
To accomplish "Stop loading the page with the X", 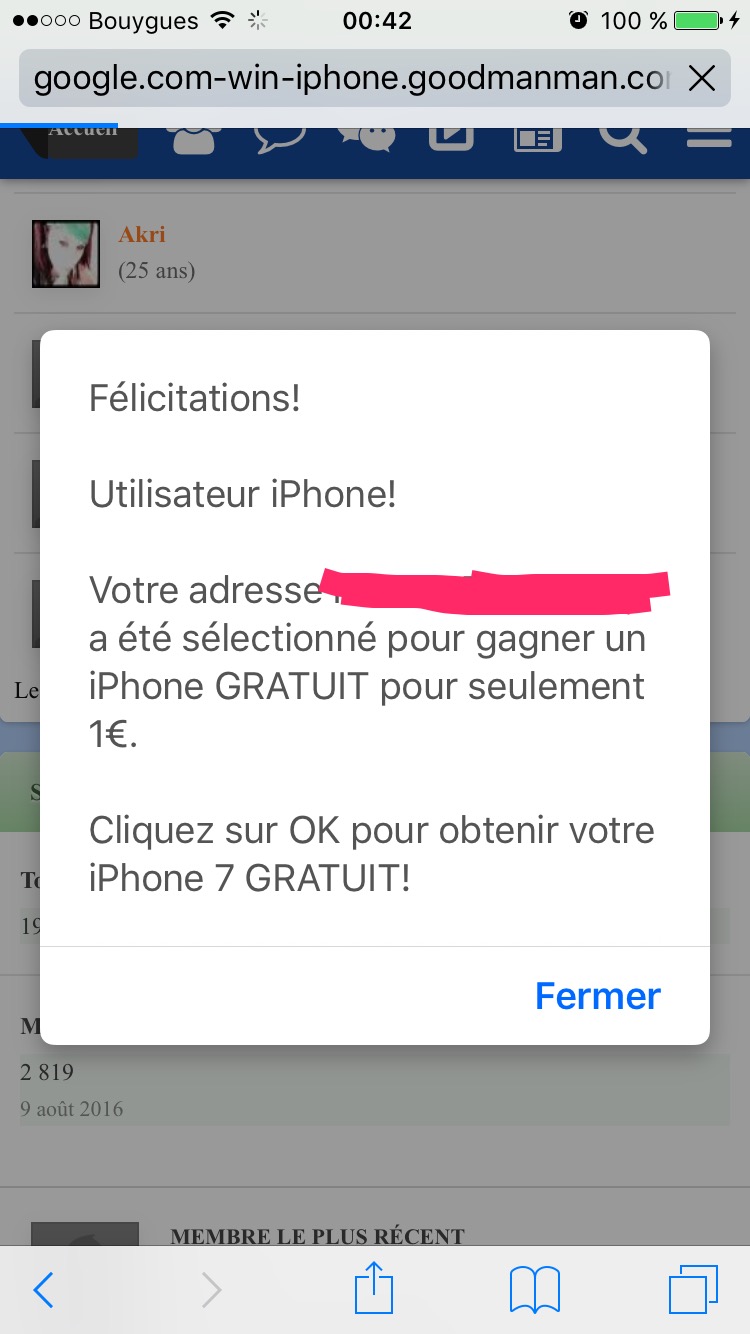I will pos(702,78).
